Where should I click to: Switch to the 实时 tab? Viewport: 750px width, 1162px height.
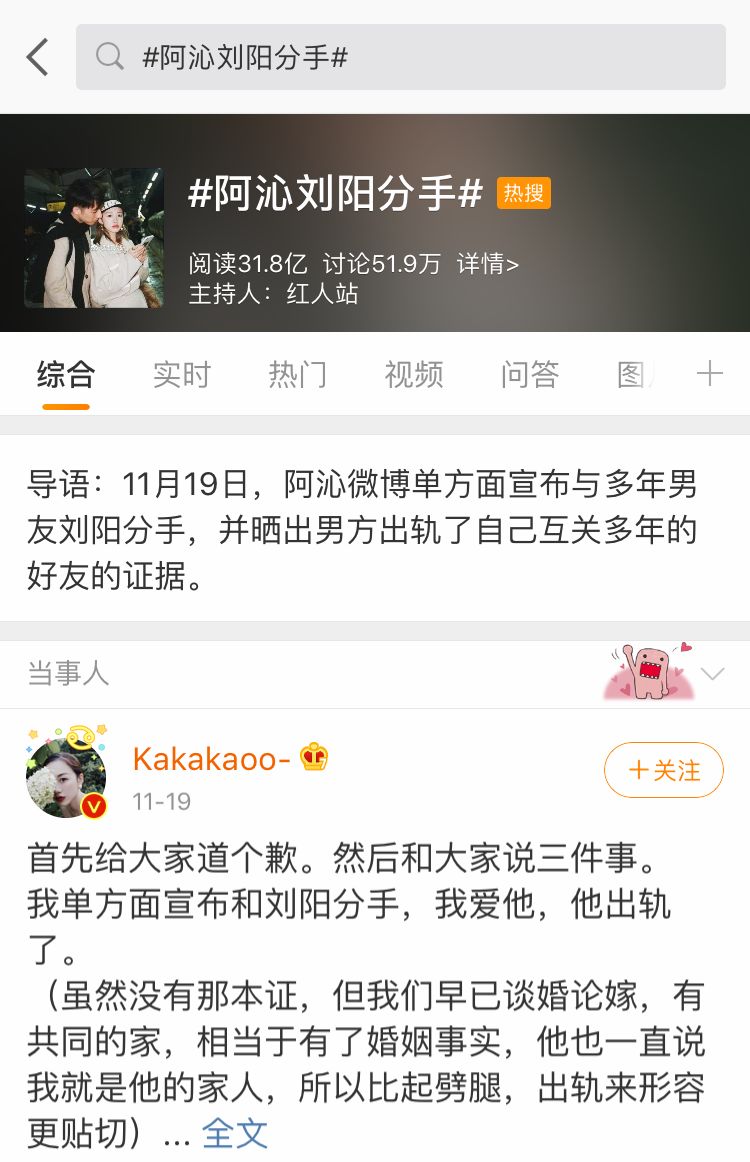(x=182, y=375)
